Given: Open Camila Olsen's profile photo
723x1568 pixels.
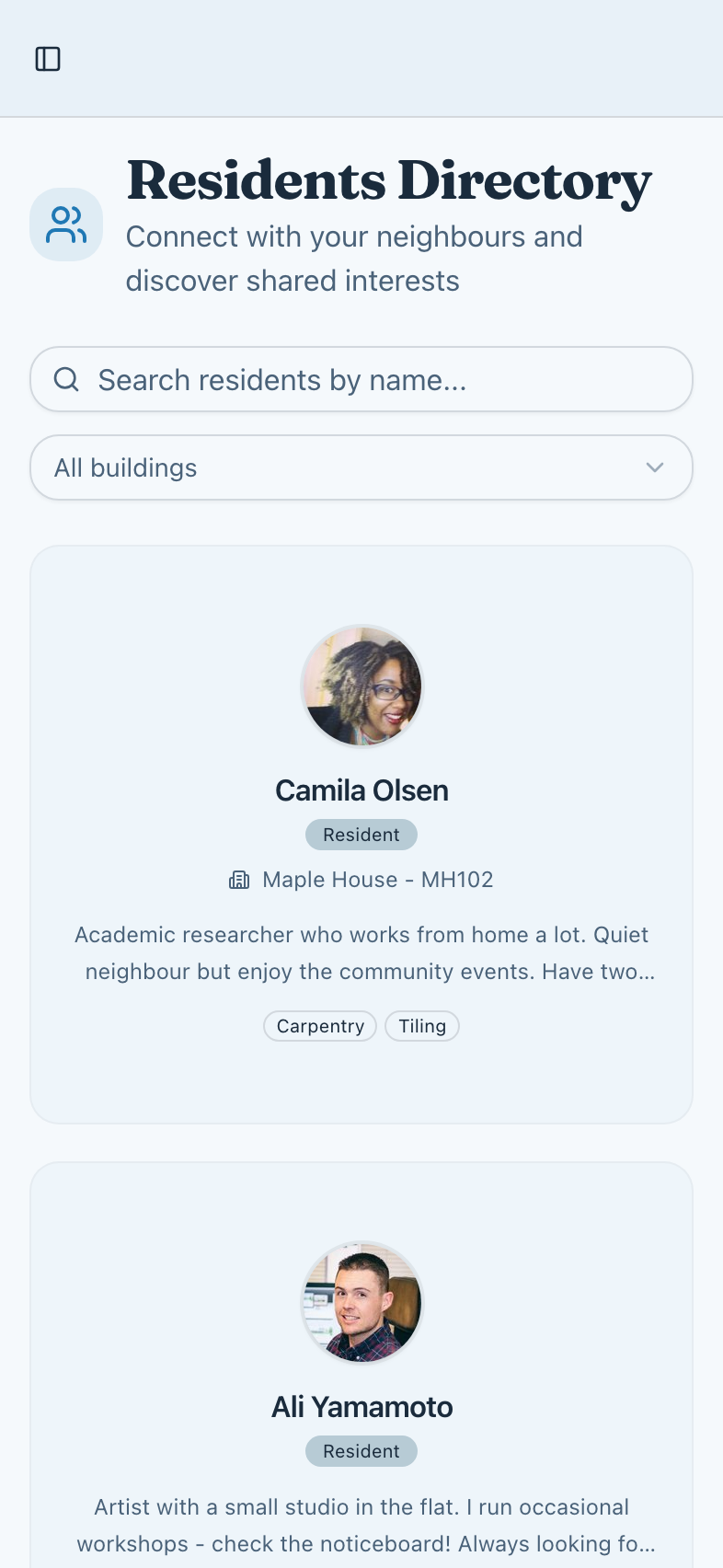Looking at the screenshot, I should 361,686.
